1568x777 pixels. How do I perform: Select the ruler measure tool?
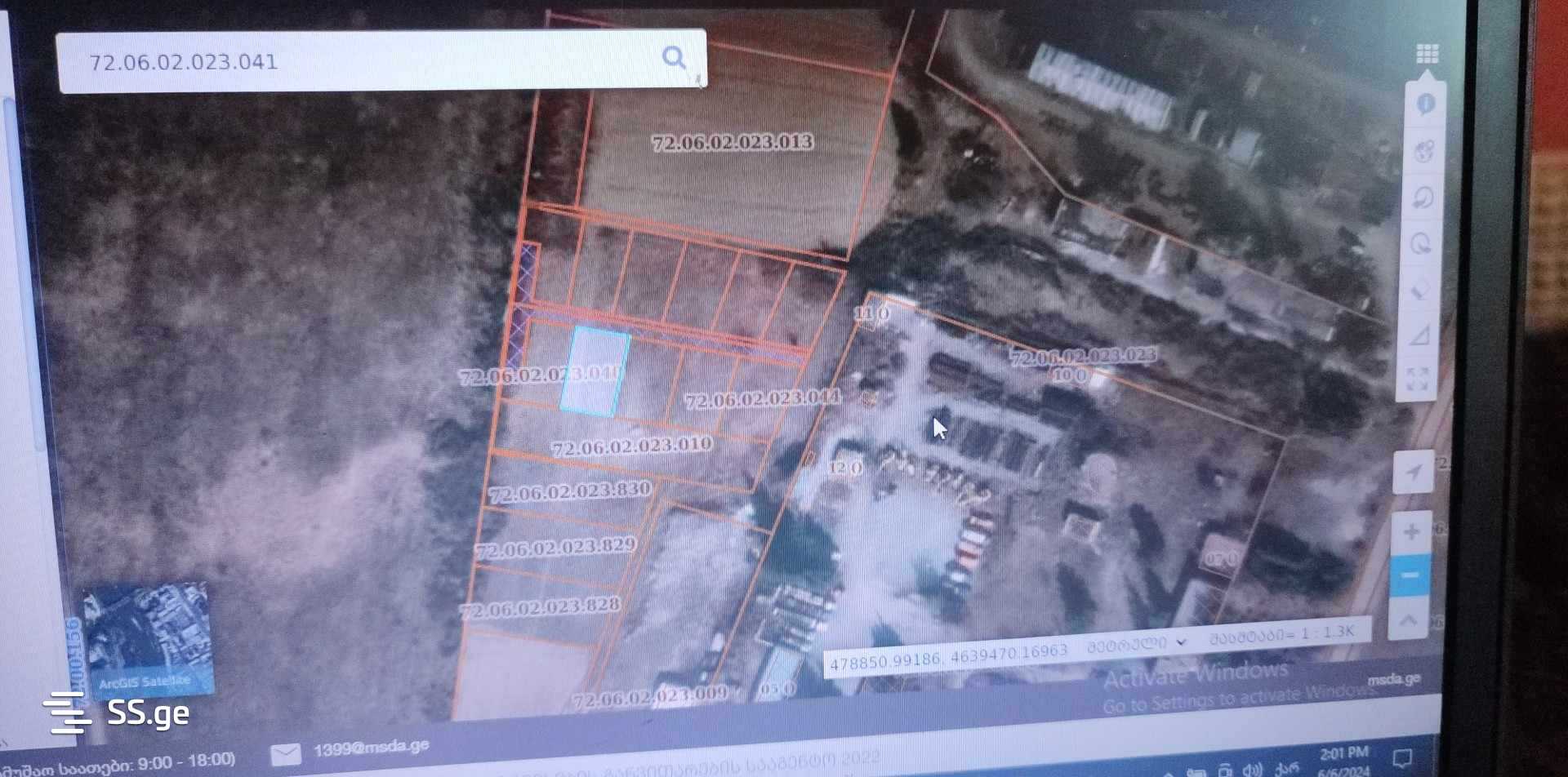point(1420,335)
